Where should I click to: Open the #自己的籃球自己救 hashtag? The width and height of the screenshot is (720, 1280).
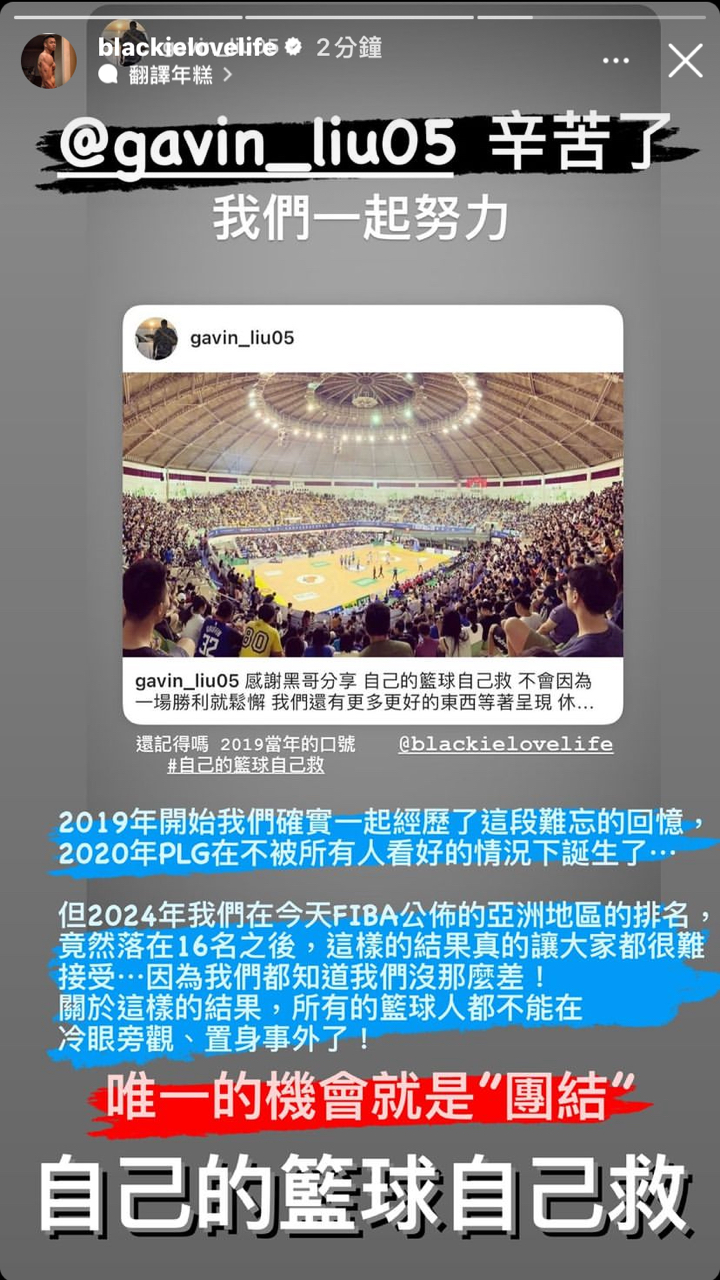point(246,765)
